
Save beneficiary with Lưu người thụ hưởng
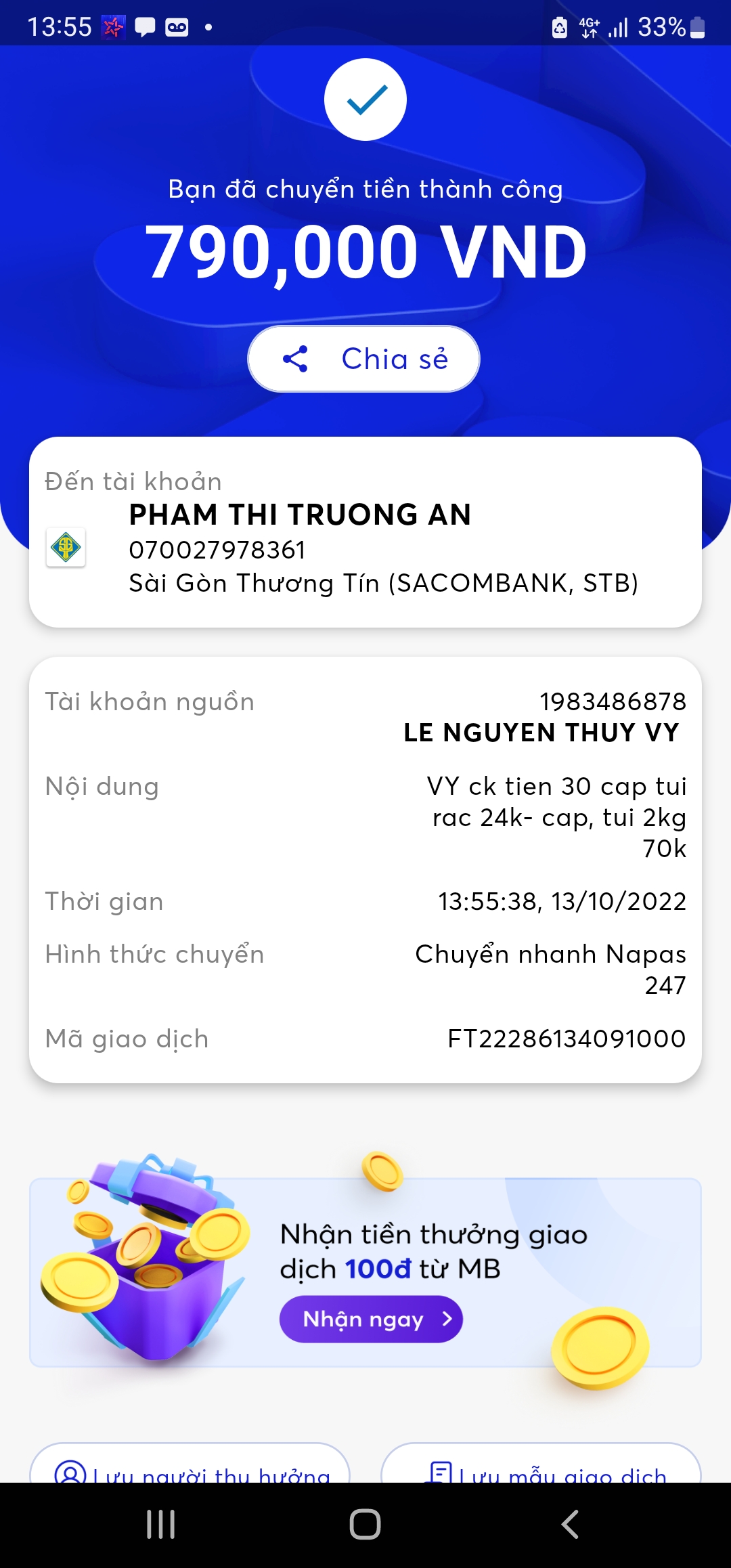[190, 1469]
